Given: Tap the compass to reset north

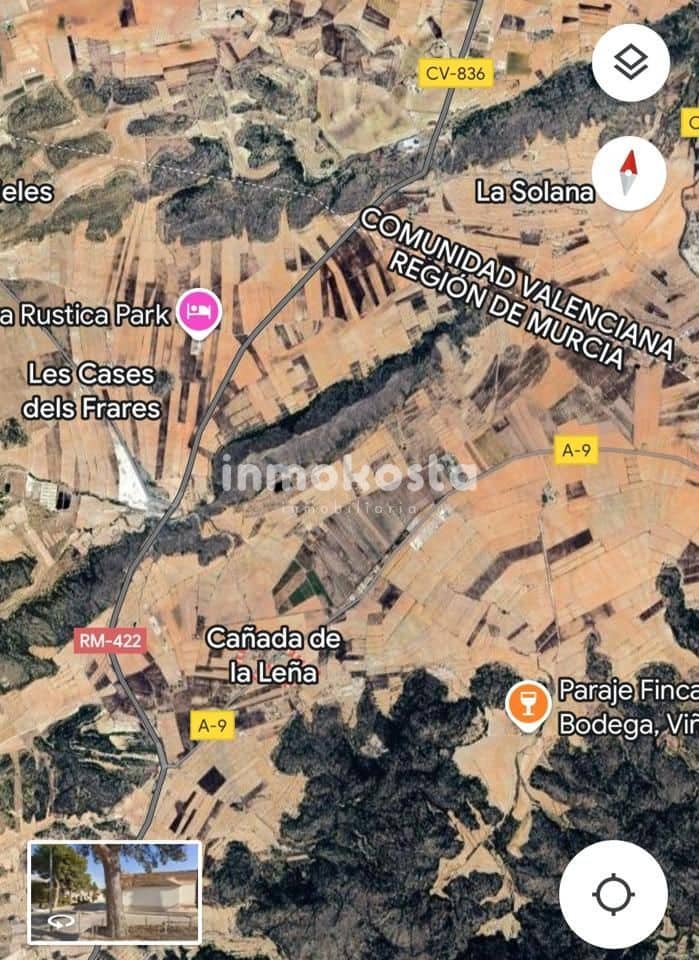Looking at the screenshot, I should pyautogui.click(x=629, y=173).
